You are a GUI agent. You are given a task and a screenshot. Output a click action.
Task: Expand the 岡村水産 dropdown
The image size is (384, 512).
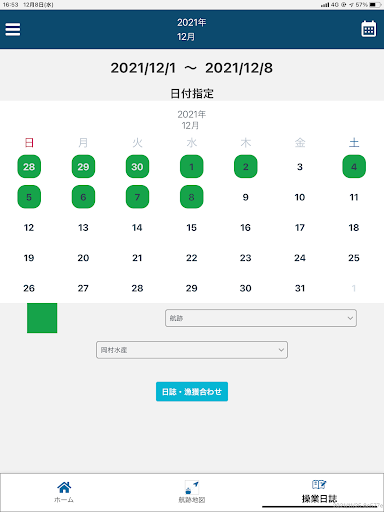[192, 350]
